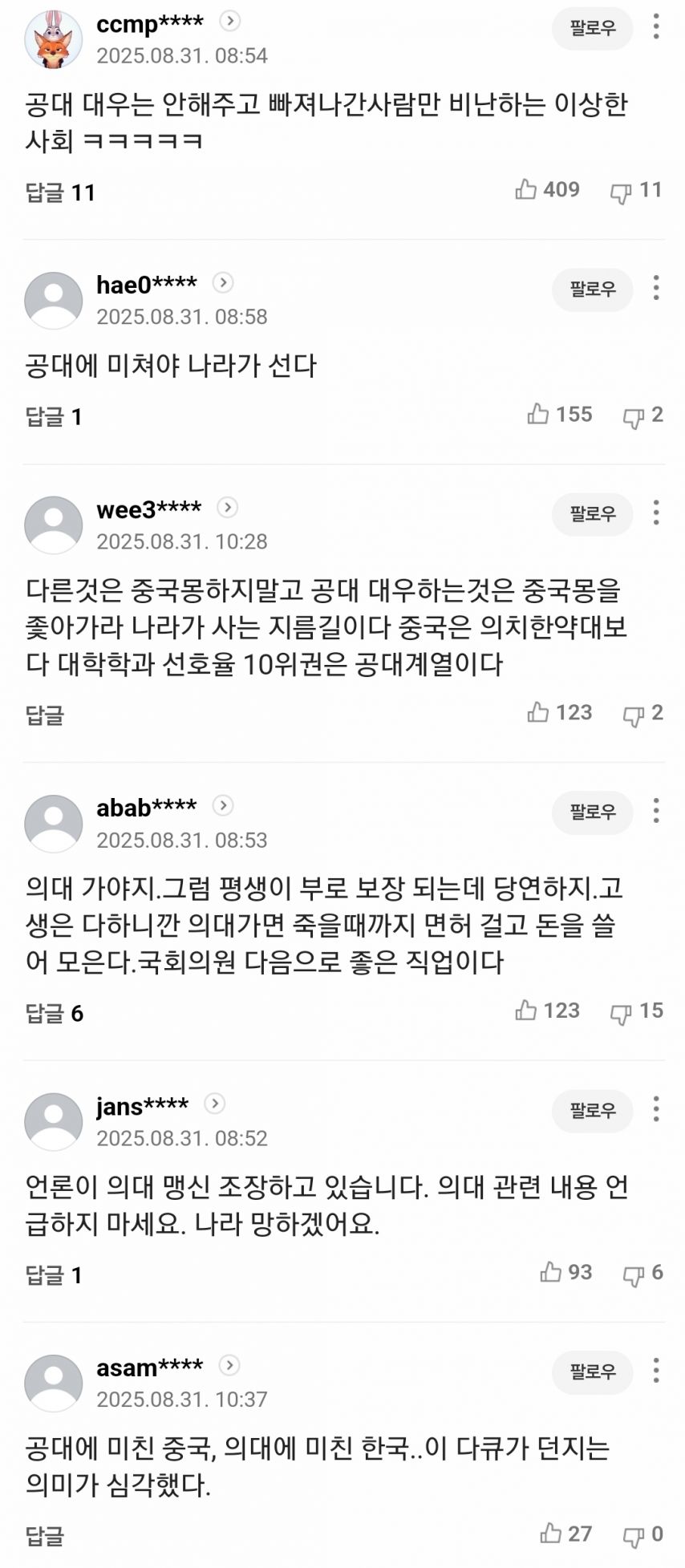The width and height of the screenshot is (685, 1568).
Task: Follow user abab****
Action: point(592,812)
